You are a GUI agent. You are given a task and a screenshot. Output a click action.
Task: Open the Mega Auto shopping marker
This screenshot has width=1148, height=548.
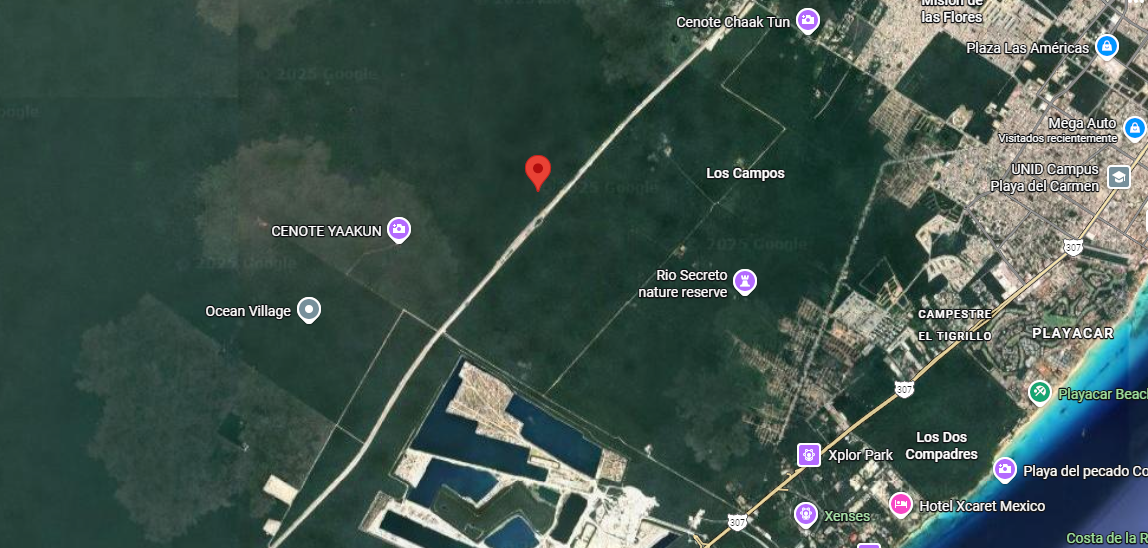pos(1134,128)
